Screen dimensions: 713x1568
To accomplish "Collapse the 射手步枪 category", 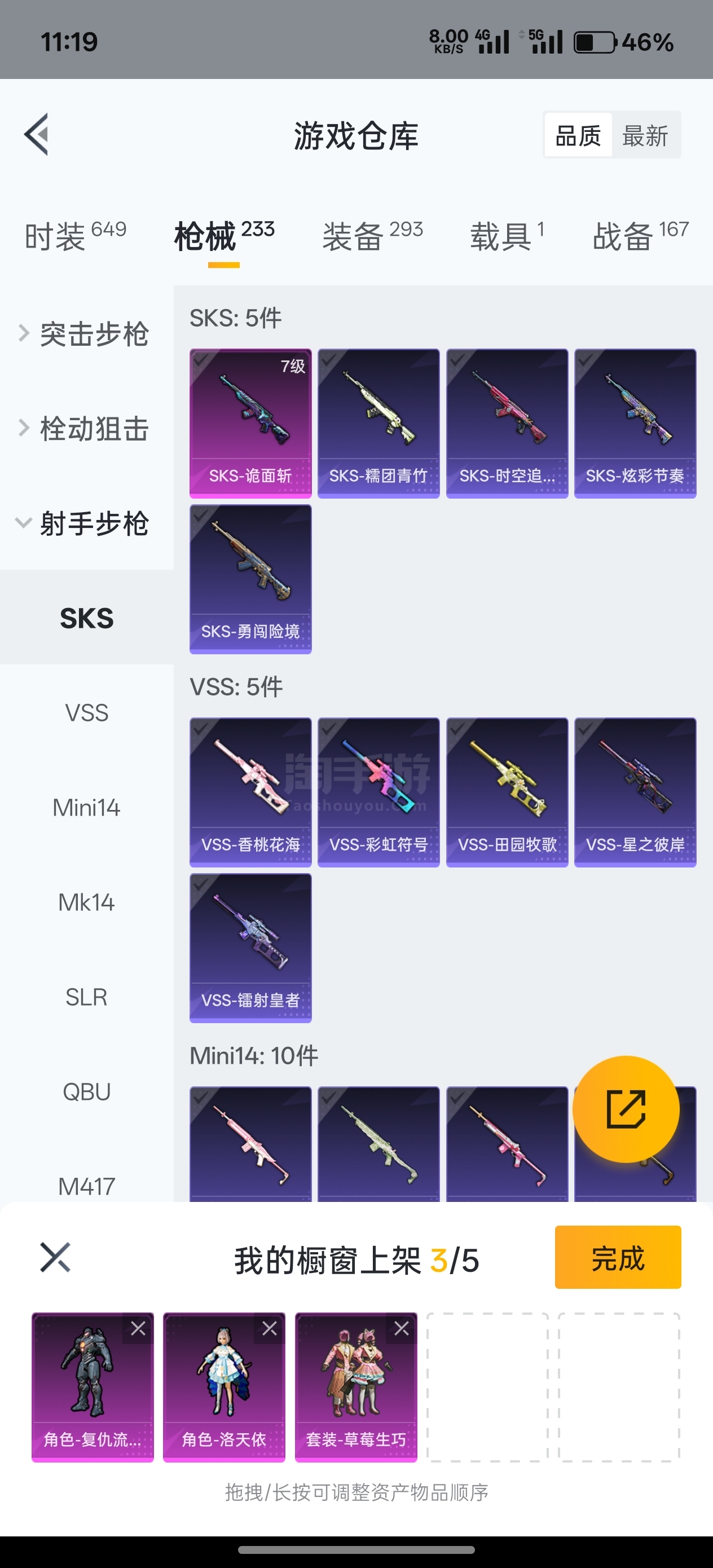I will point(85,523).
